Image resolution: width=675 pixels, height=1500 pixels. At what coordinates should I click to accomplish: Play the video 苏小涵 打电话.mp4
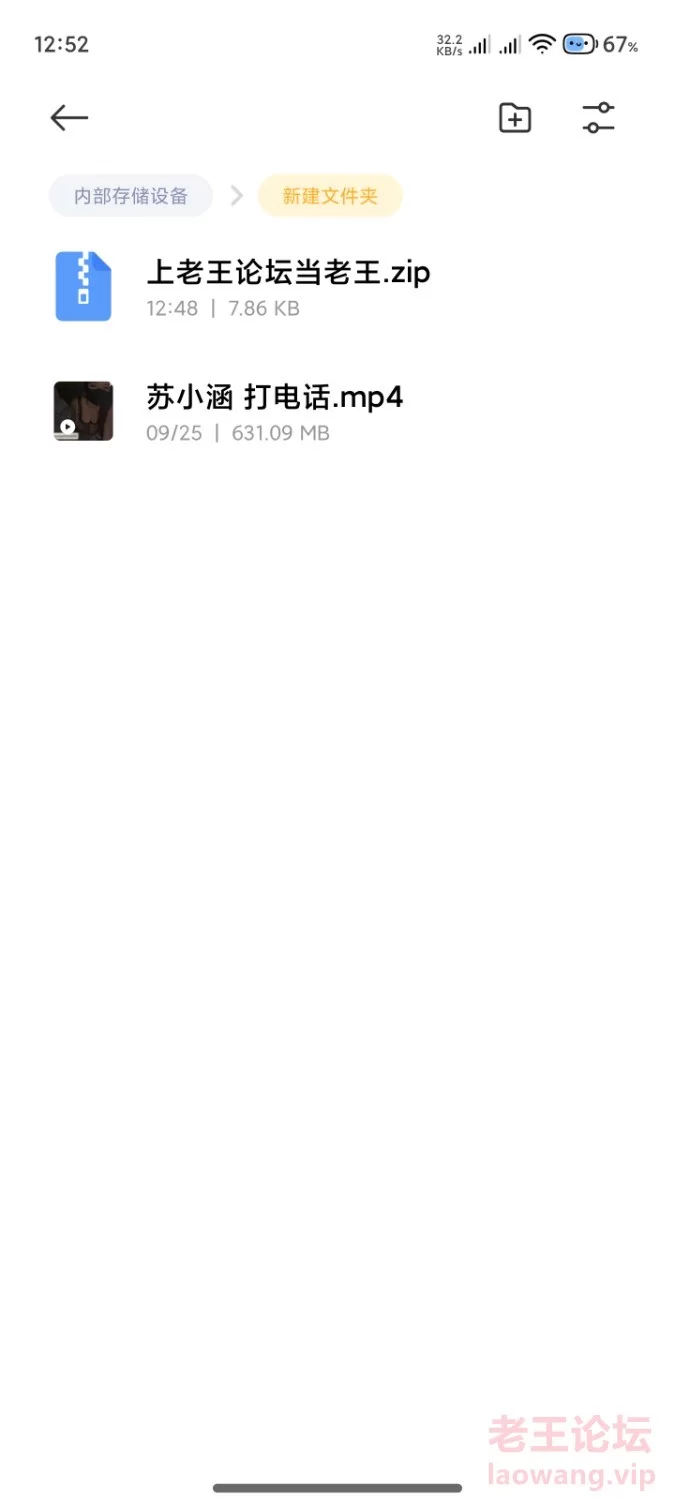click(x=274, y=411)
